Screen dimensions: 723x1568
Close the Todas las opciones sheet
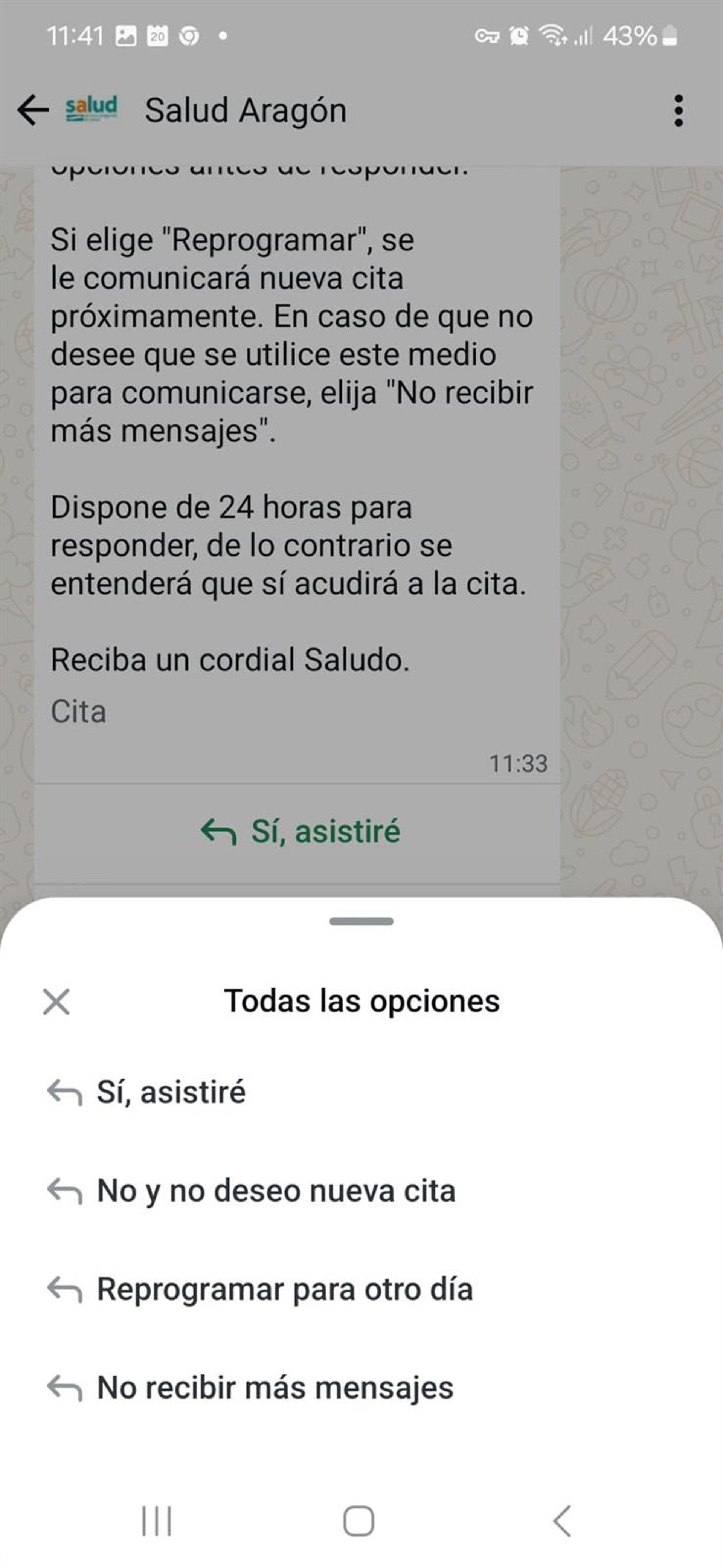[56, 1001]
